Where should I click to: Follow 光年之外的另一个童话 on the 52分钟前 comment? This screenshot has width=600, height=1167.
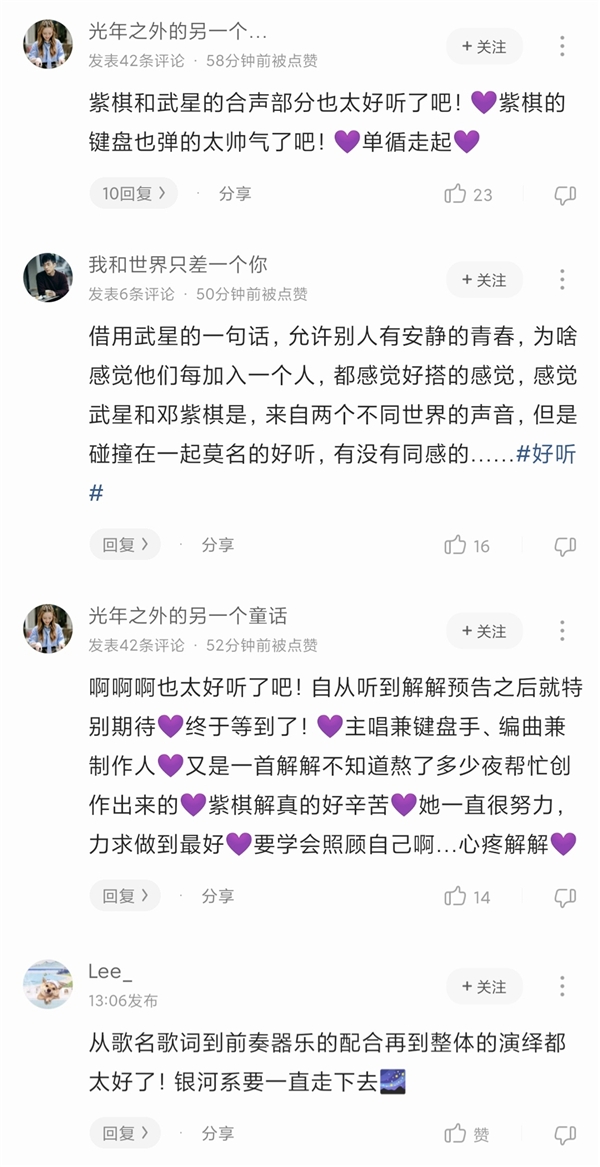(x=484, y=631)
